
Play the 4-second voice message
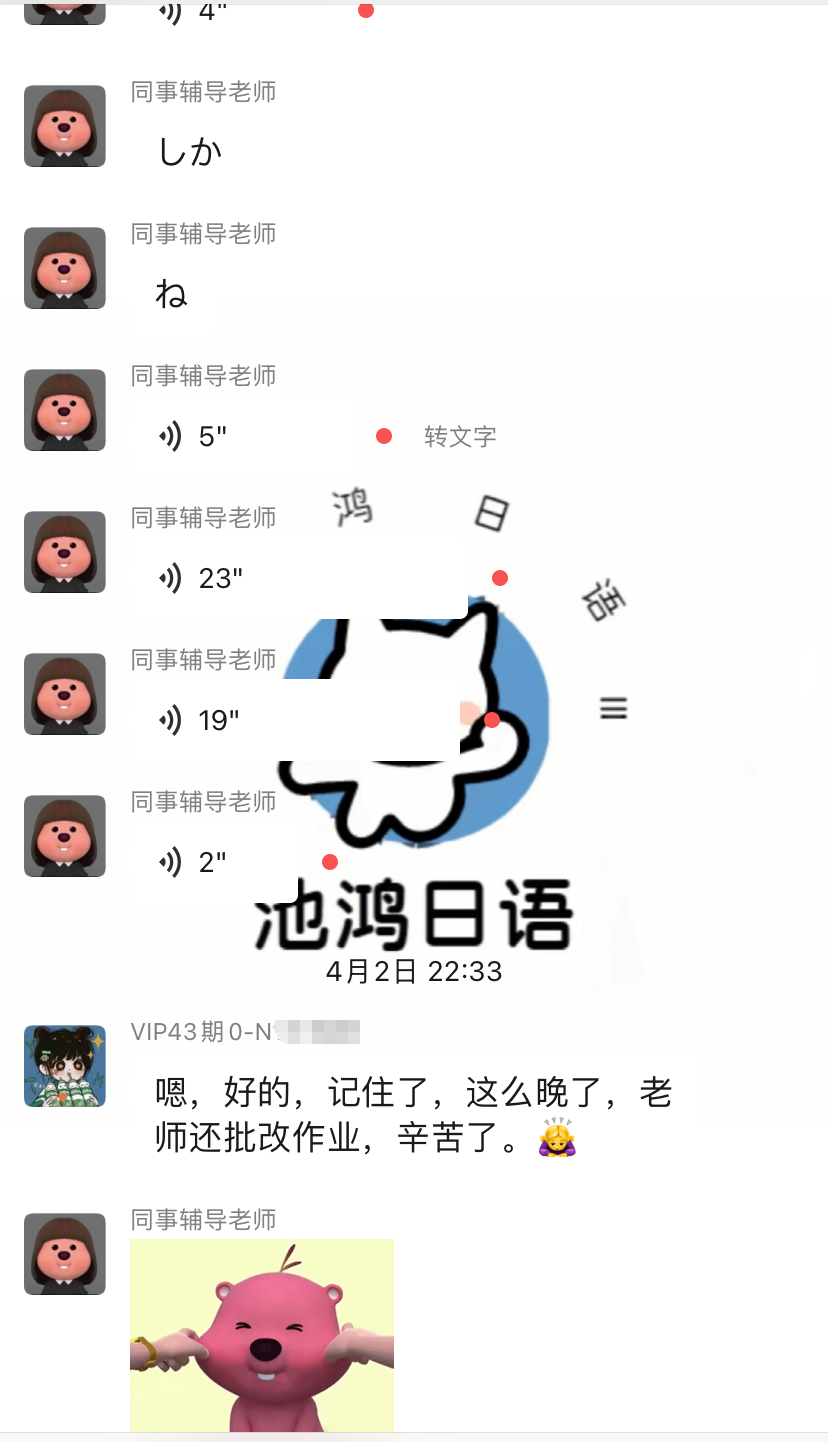[230, 13]
